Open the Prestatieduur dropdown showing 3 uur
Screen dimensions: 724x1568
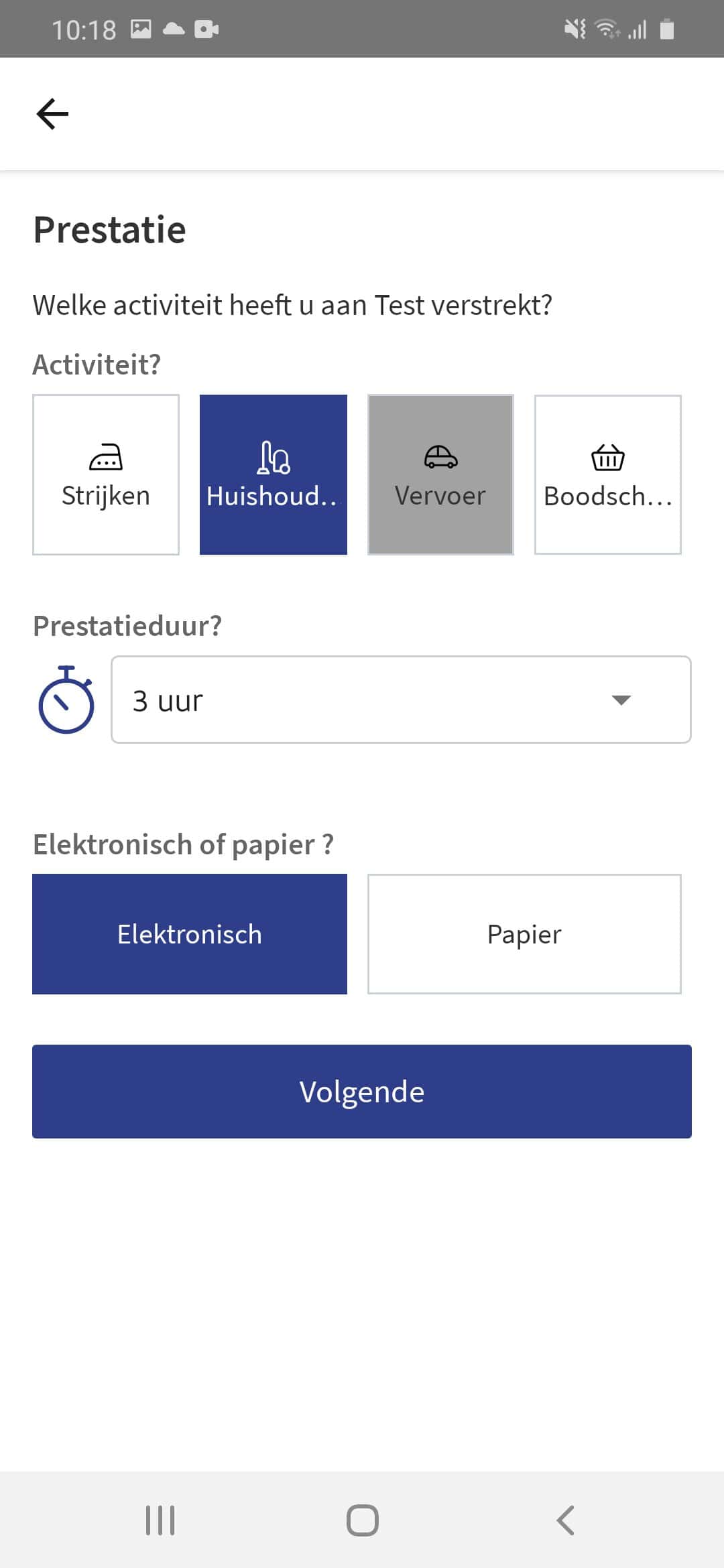(401, 700)
